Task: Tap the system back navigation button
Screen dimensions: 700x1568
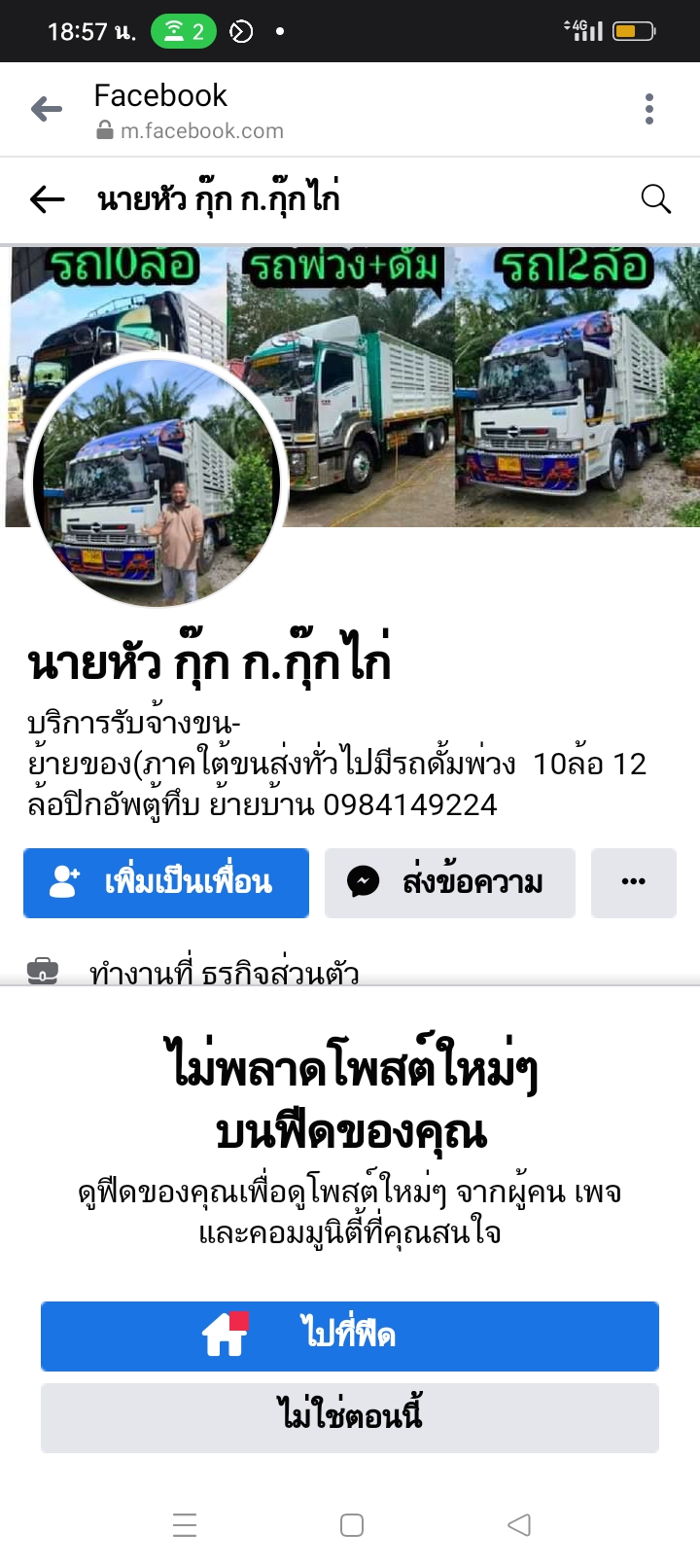Action: click(519, 1524)
